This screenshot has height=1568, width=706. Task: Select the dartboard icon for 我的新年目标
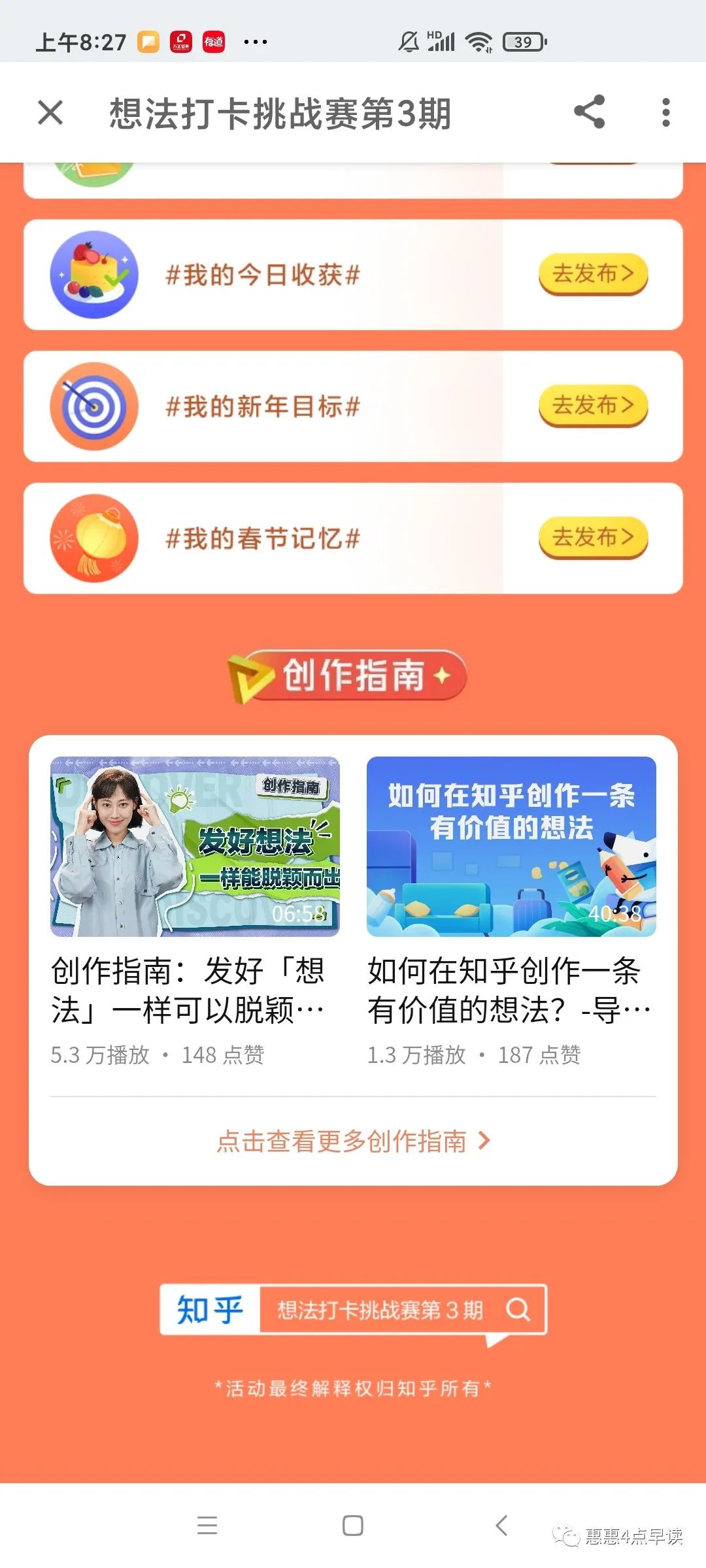(x=95, y=405)
